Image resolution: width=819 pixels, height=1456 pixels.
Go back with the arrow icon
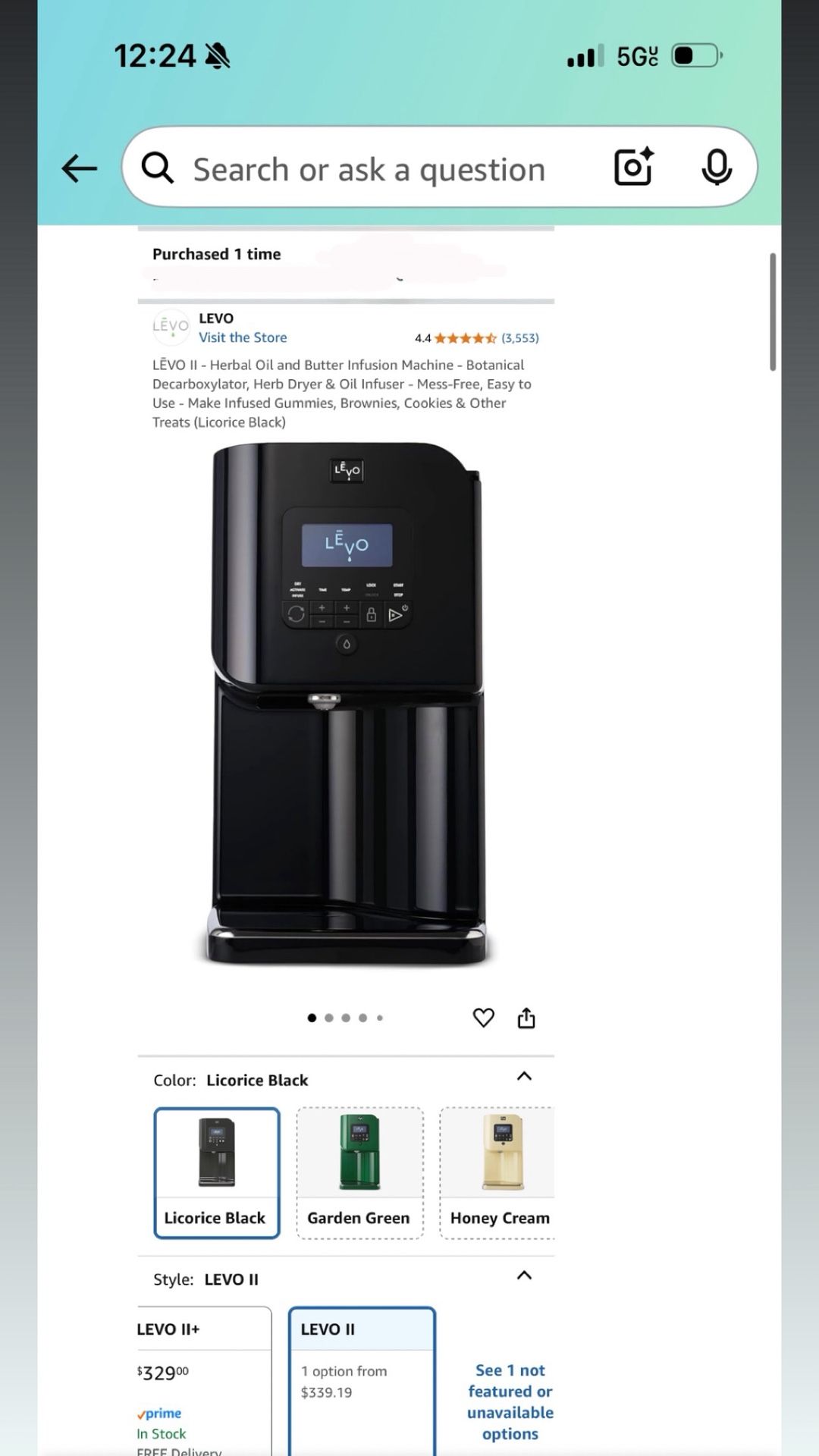click(x=79, y=168)
